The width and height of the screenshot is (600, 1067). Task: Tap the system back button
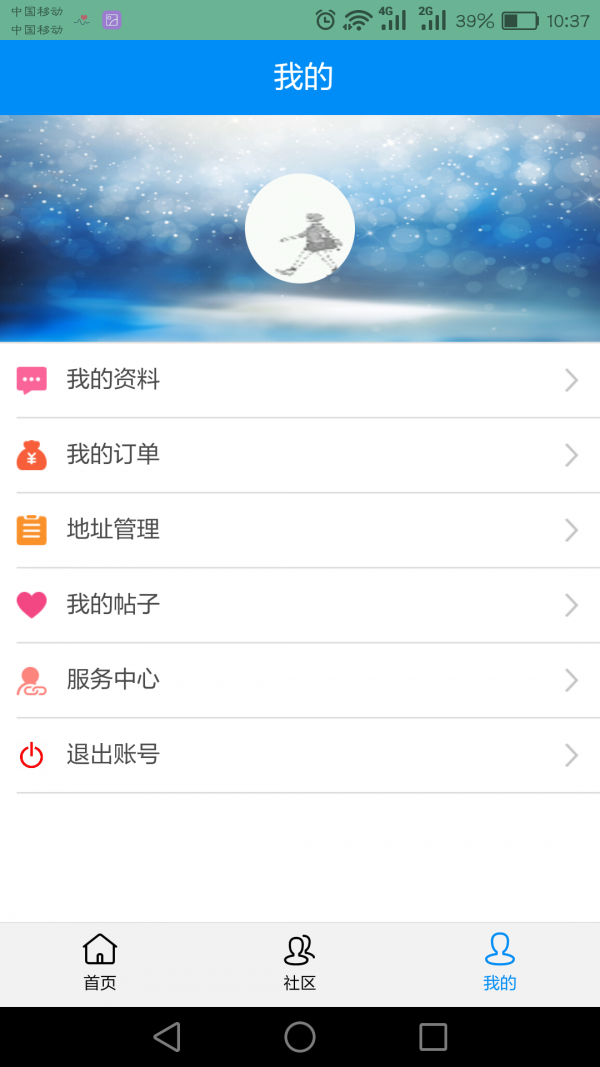tap(167, 1037)
